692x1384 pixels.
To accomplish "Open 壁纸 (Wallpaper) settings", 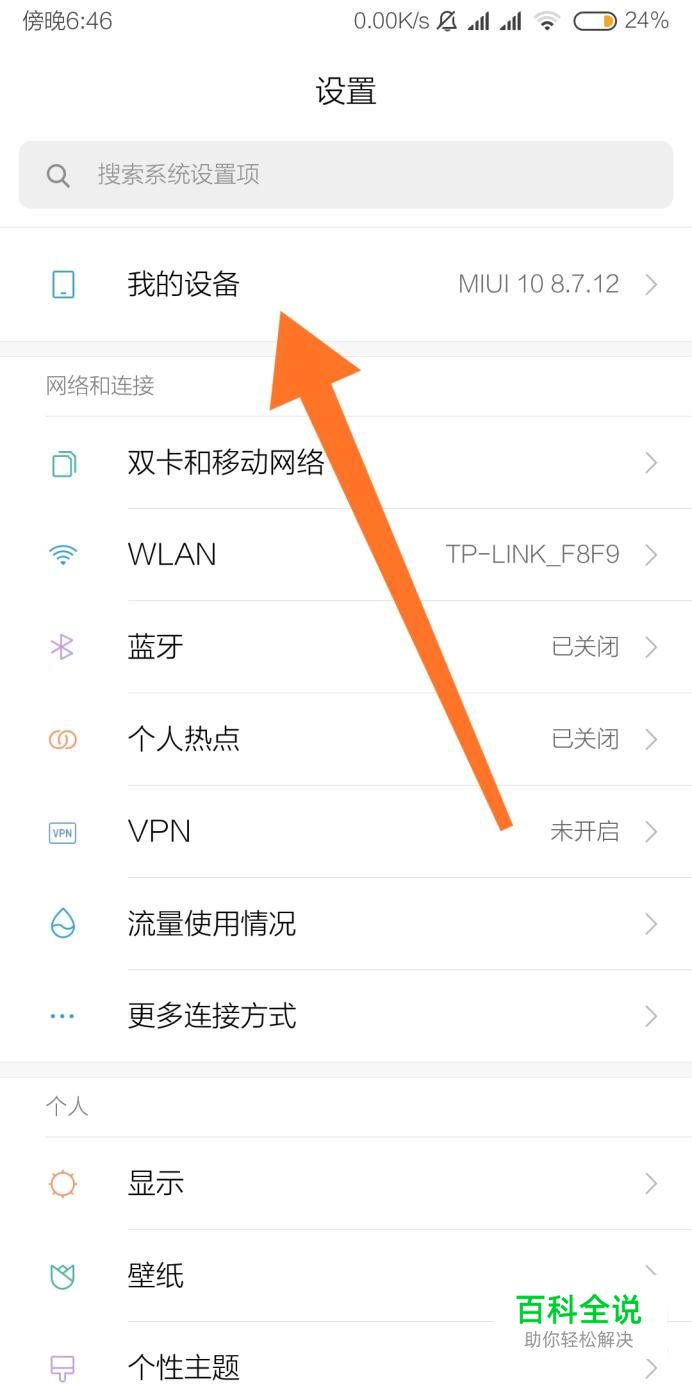I will pyautogui.click(x=156, y=1276).
